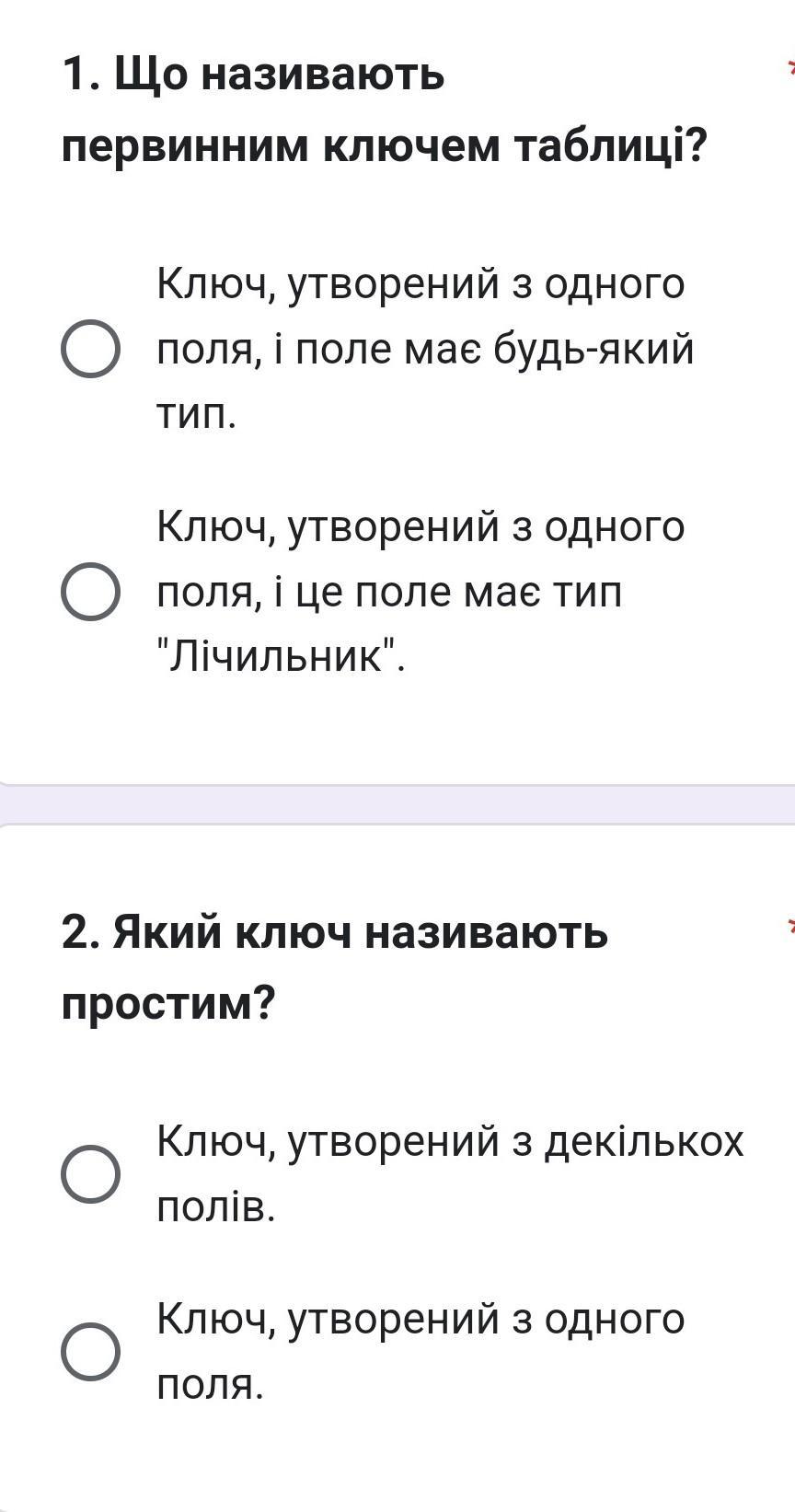Select the option ending with "будь-який тип"

(90, 349)
